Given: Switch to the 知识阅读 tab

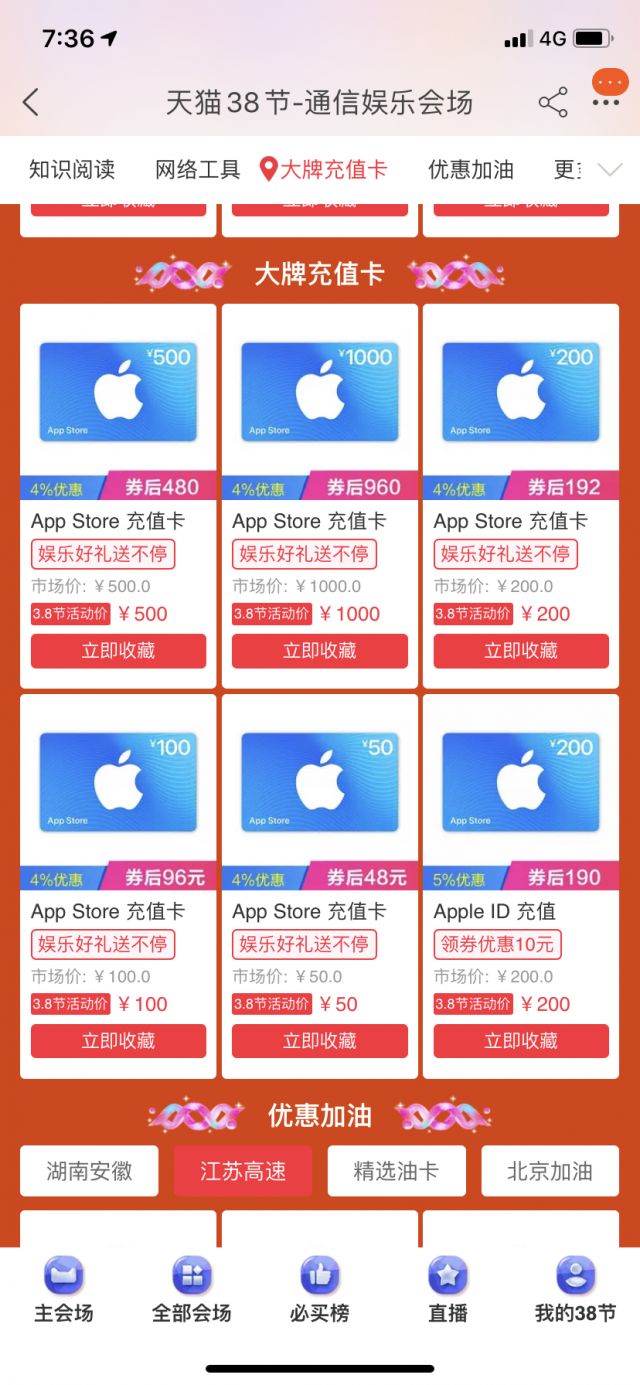Looking at the screenshot, I should (72, 170).
